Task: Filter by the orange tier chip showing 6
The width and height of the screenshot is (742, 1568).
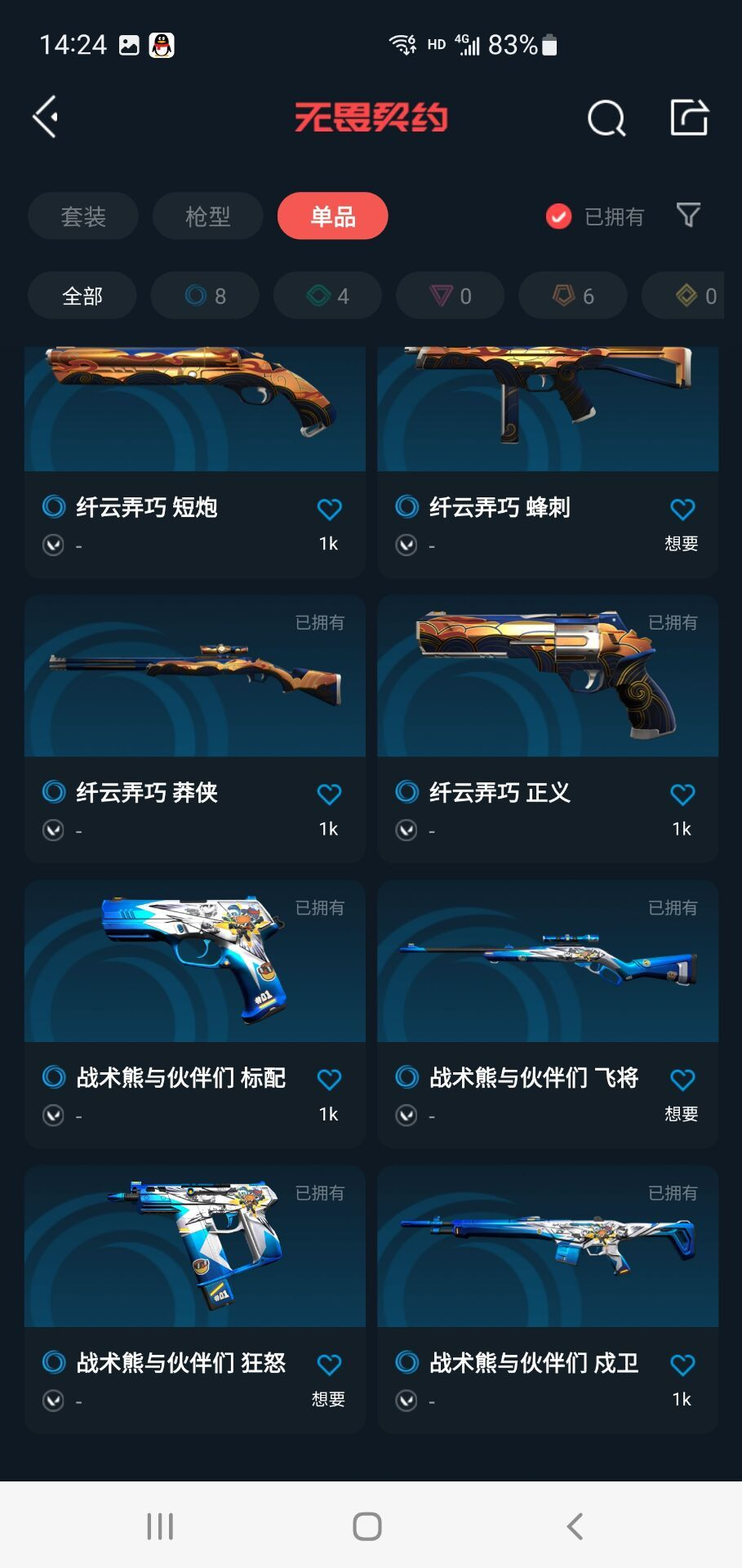Action: pos(573,296)
